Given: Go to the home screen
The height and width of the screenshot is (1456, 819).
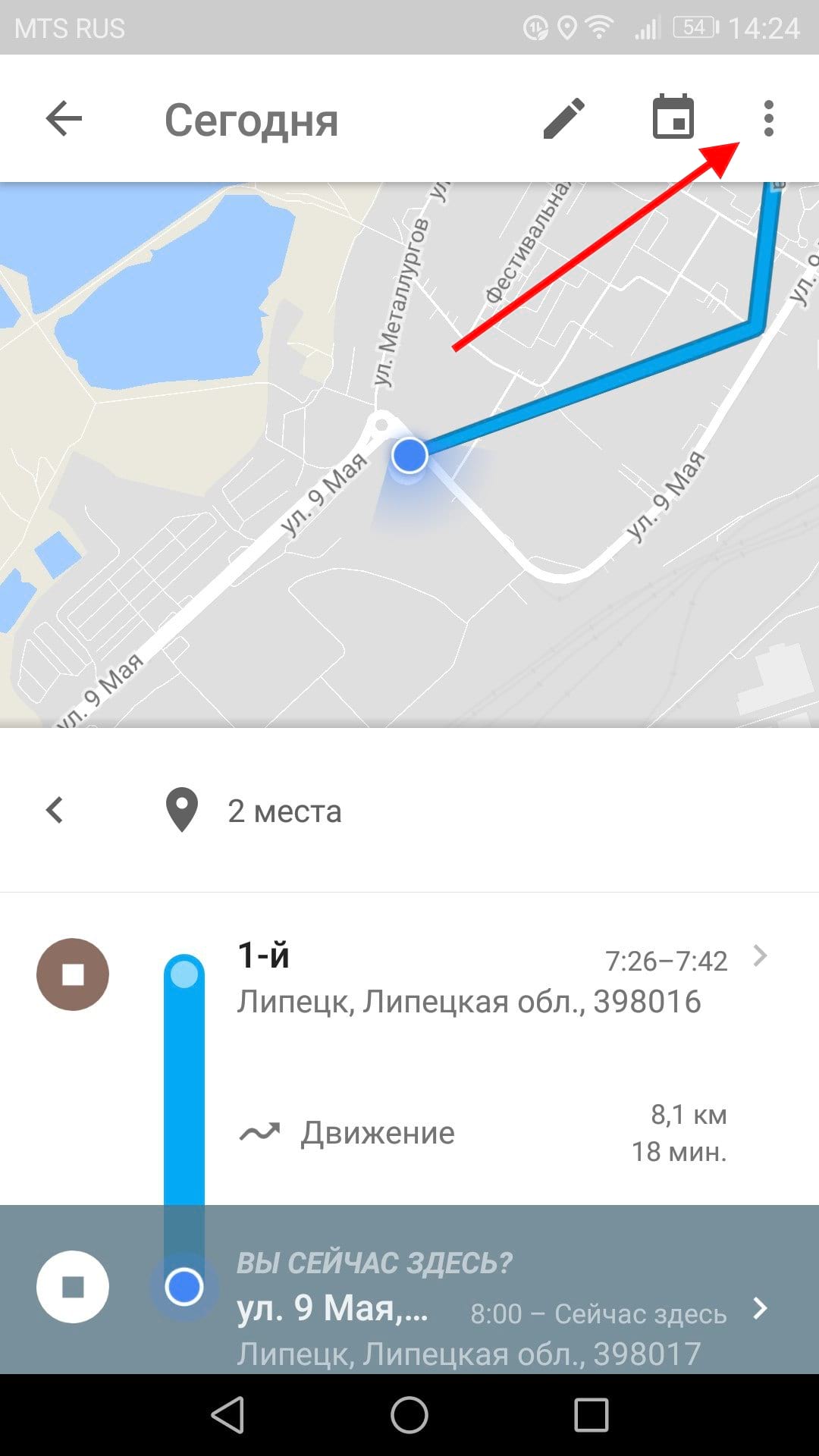Looking at the screenshot, I should click(409, 1415).
